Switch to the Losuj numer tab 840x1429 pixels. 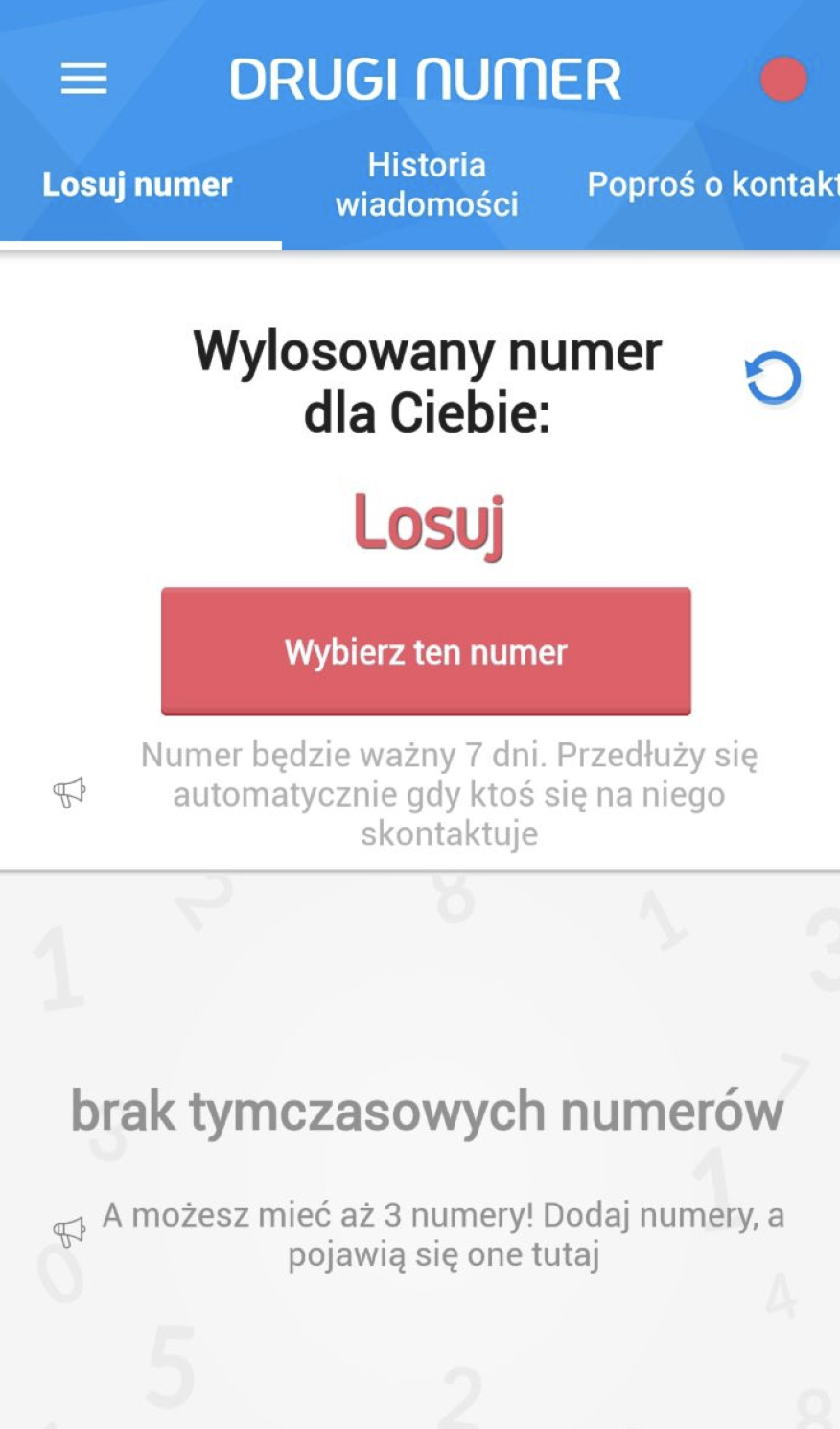click(137, 184)
